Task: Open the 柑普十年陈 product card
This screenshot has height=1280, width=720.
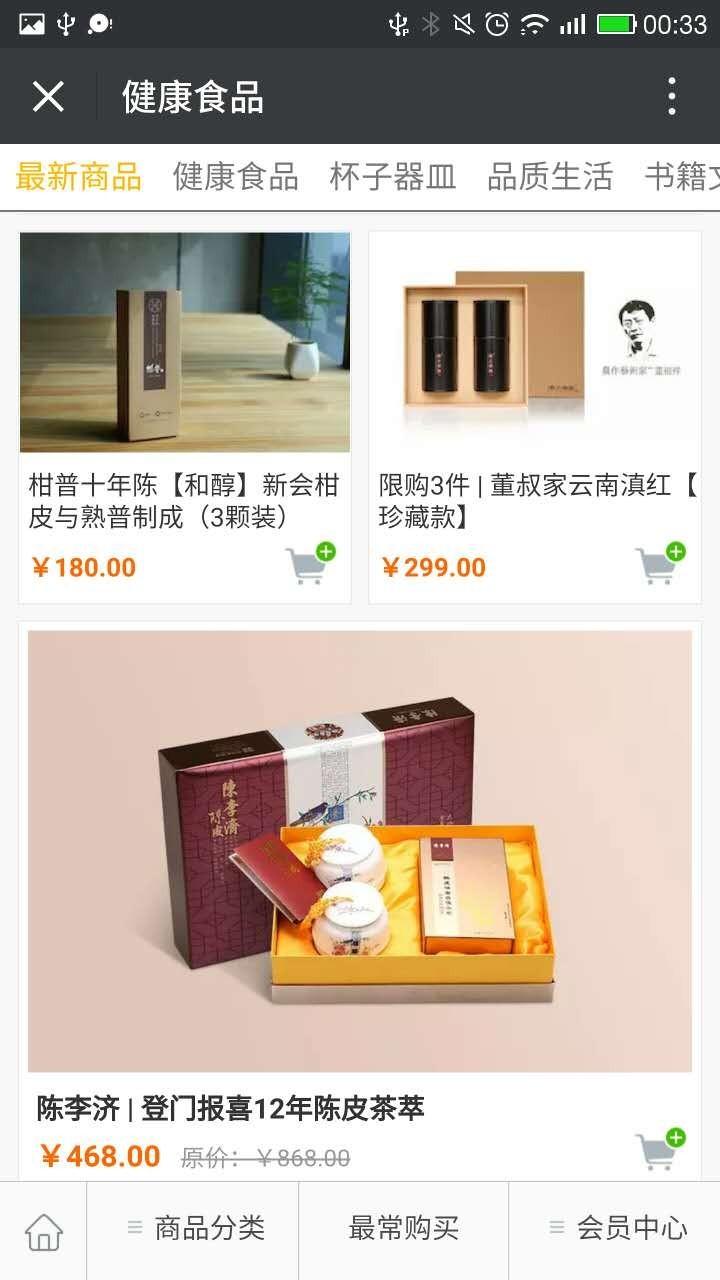Action: 185,418
